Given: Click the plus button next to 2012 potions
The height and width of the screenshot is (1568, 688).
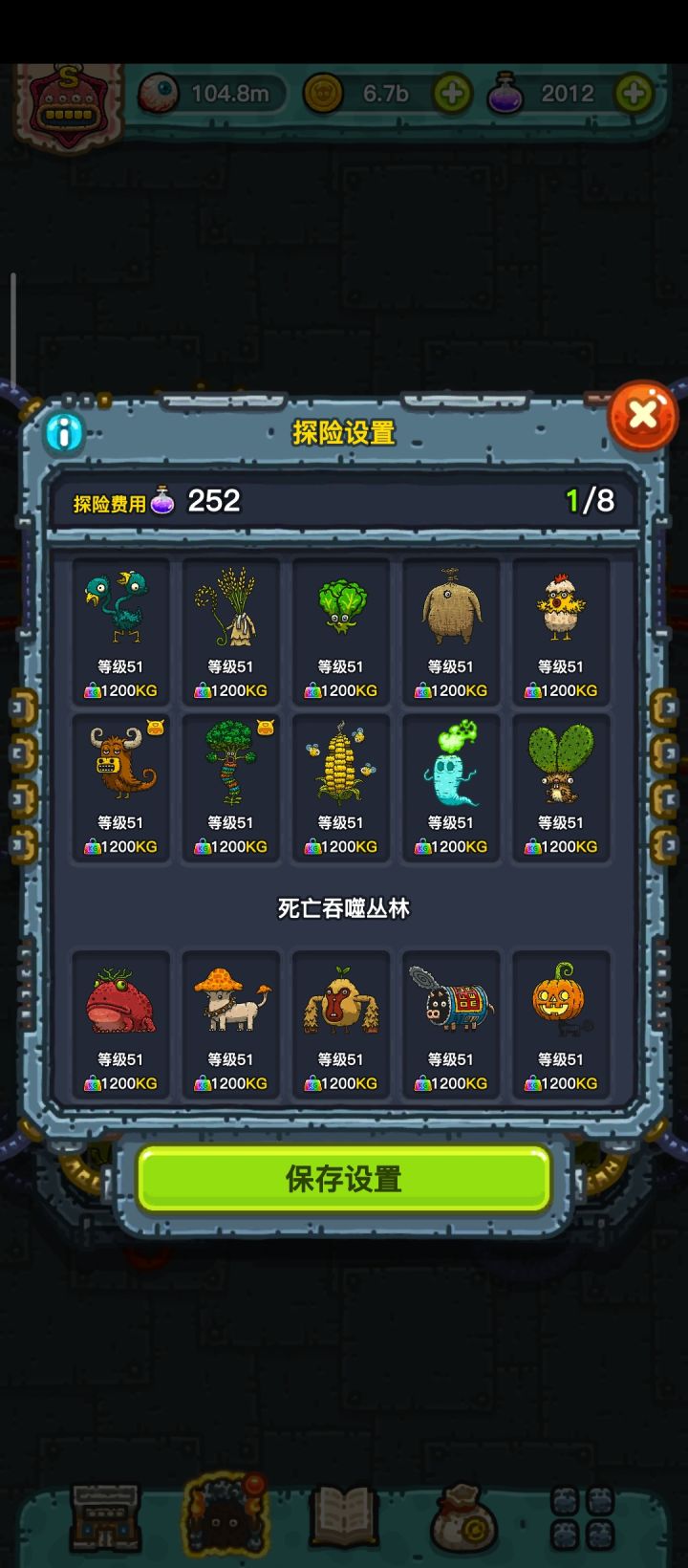Looking at the screenshot, I should (631, 93).
